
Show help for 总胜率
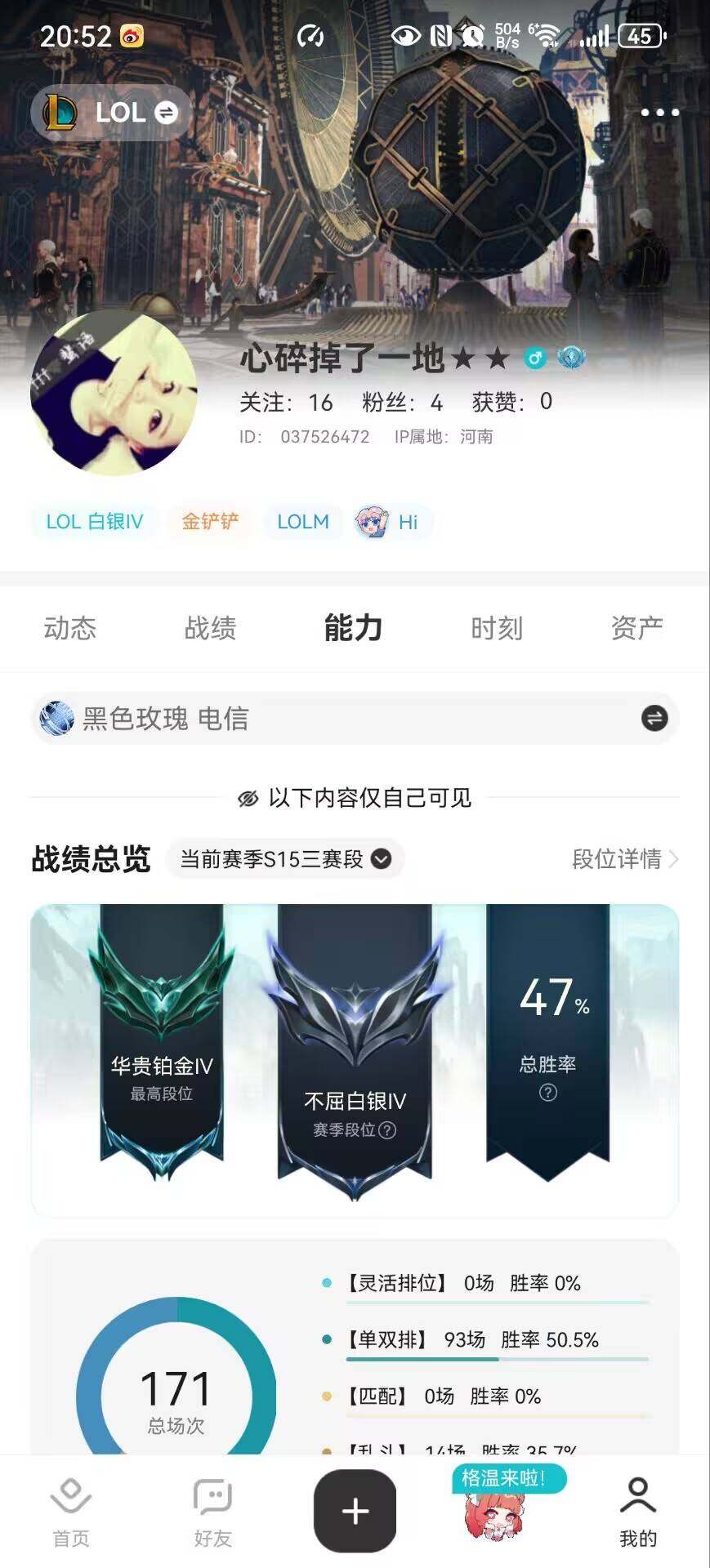tap(548, 1093)
